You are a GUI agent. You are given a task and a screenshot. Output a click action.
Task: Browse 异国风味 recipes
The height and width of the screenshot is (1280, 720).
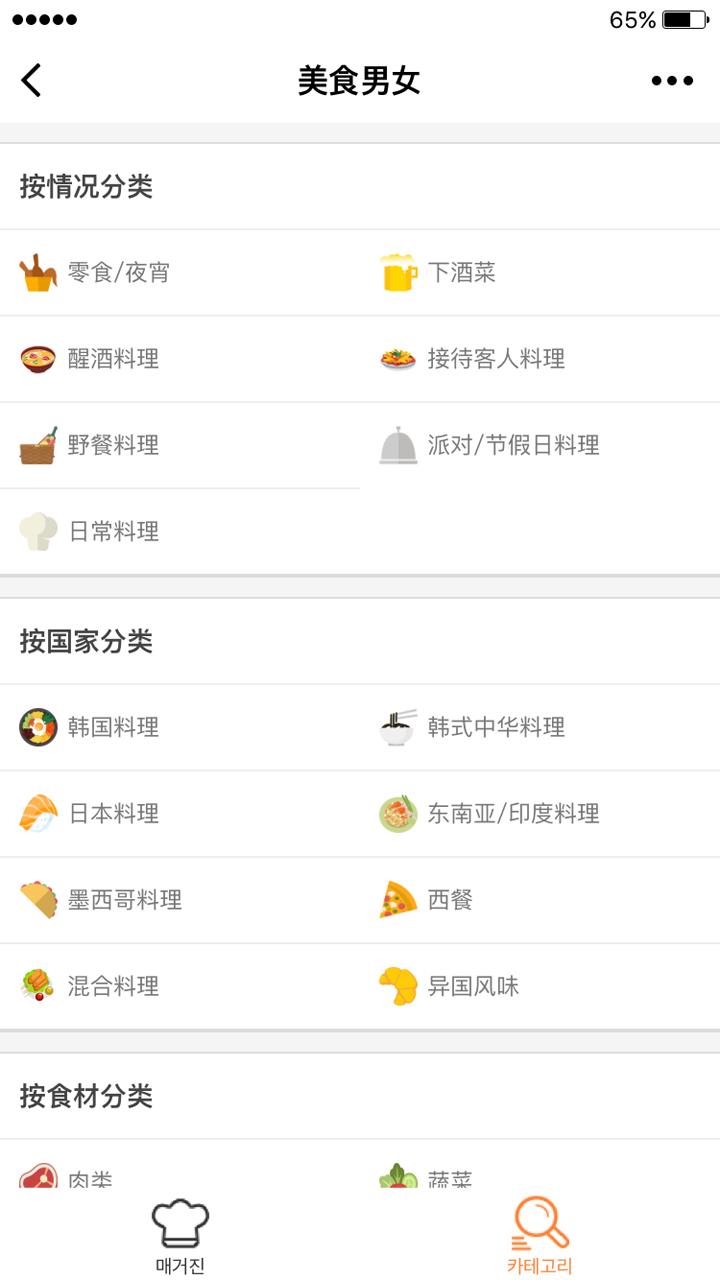(540, 986)
